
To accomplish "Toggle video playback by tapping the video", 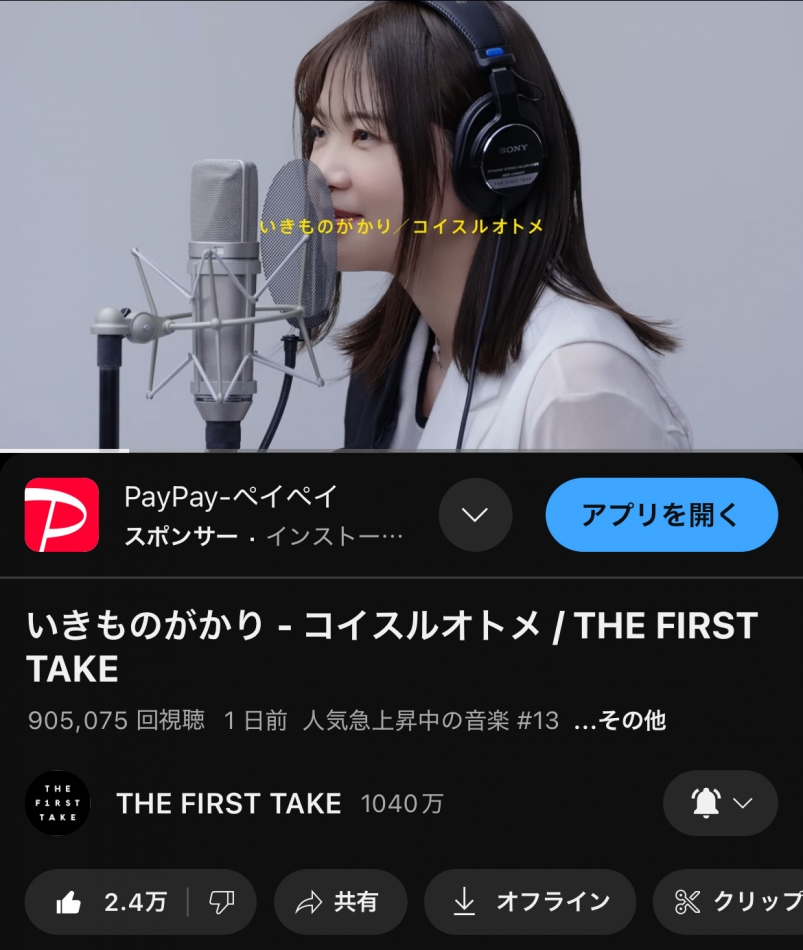I will 400,225.
